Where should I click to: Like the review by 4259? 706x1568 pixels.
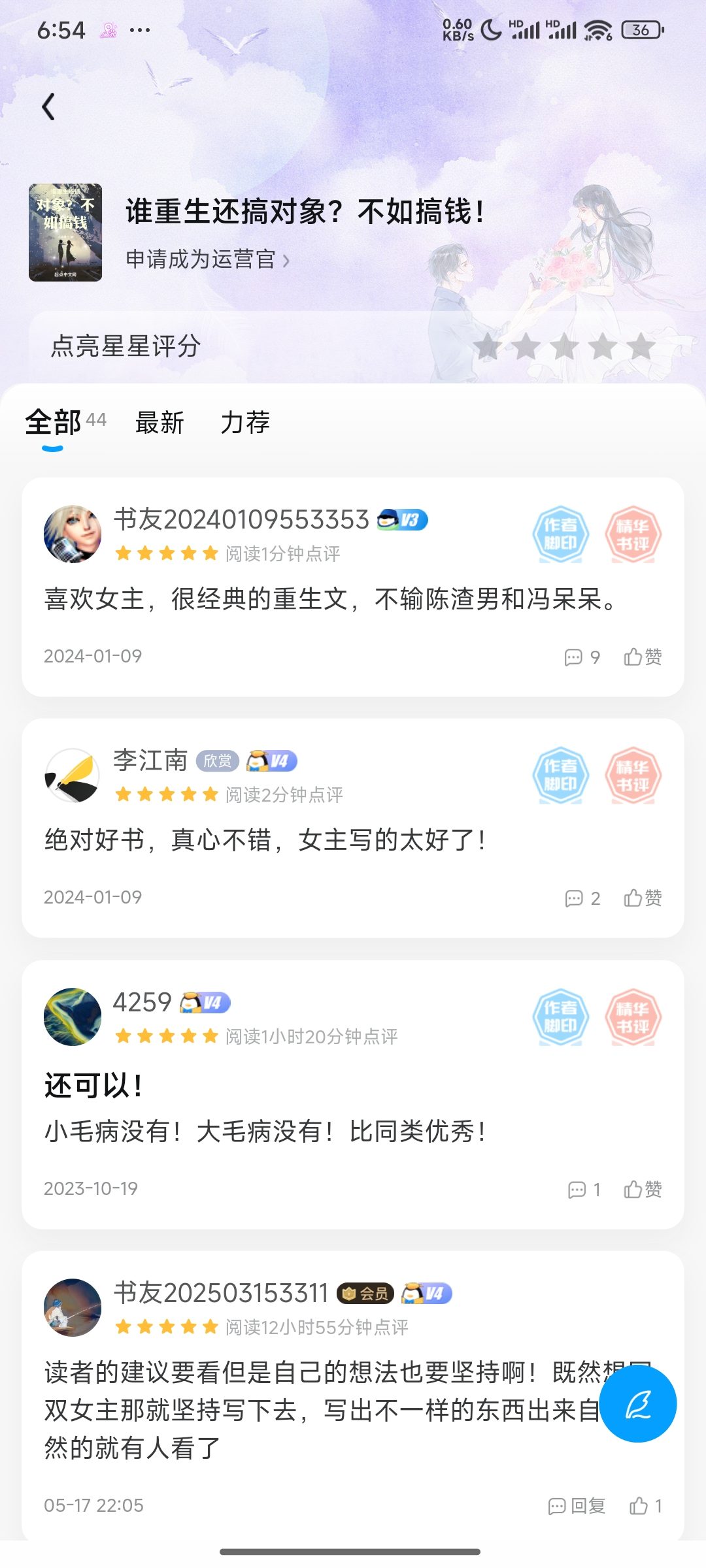[x=643, y=1189]
